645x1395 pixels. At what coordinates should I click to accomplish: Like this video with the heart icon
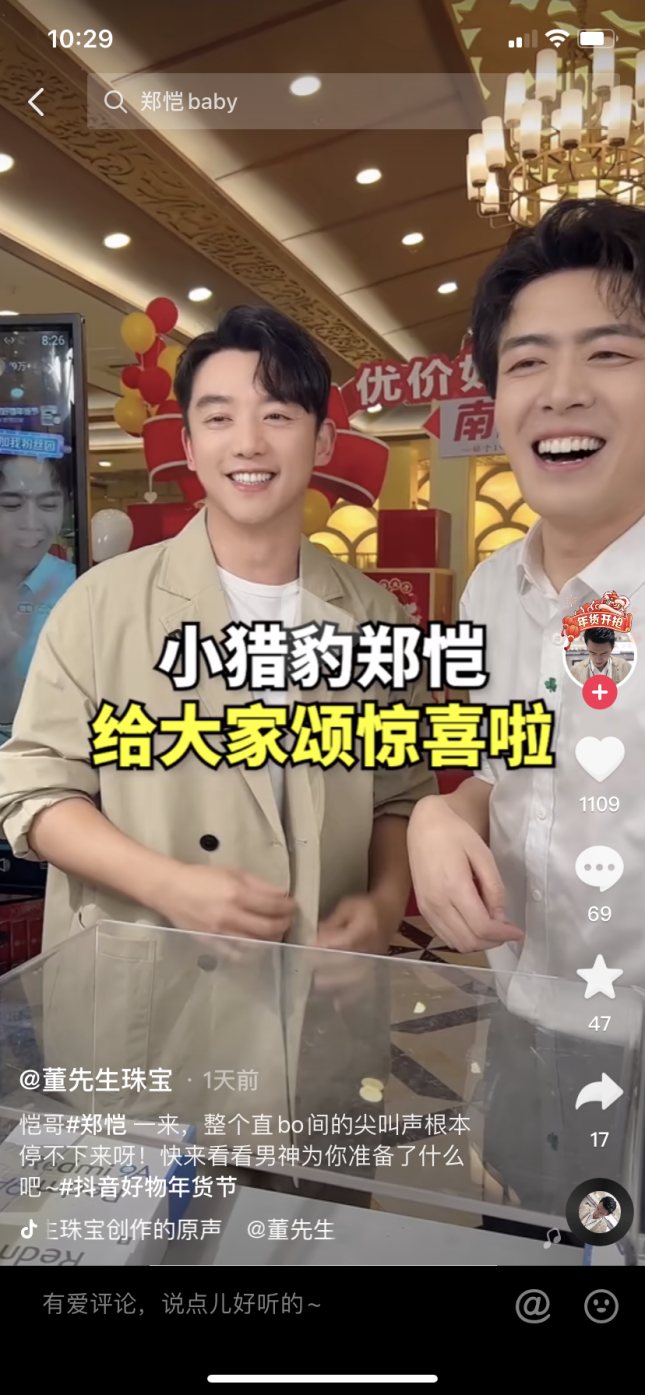tap(599, 760)
